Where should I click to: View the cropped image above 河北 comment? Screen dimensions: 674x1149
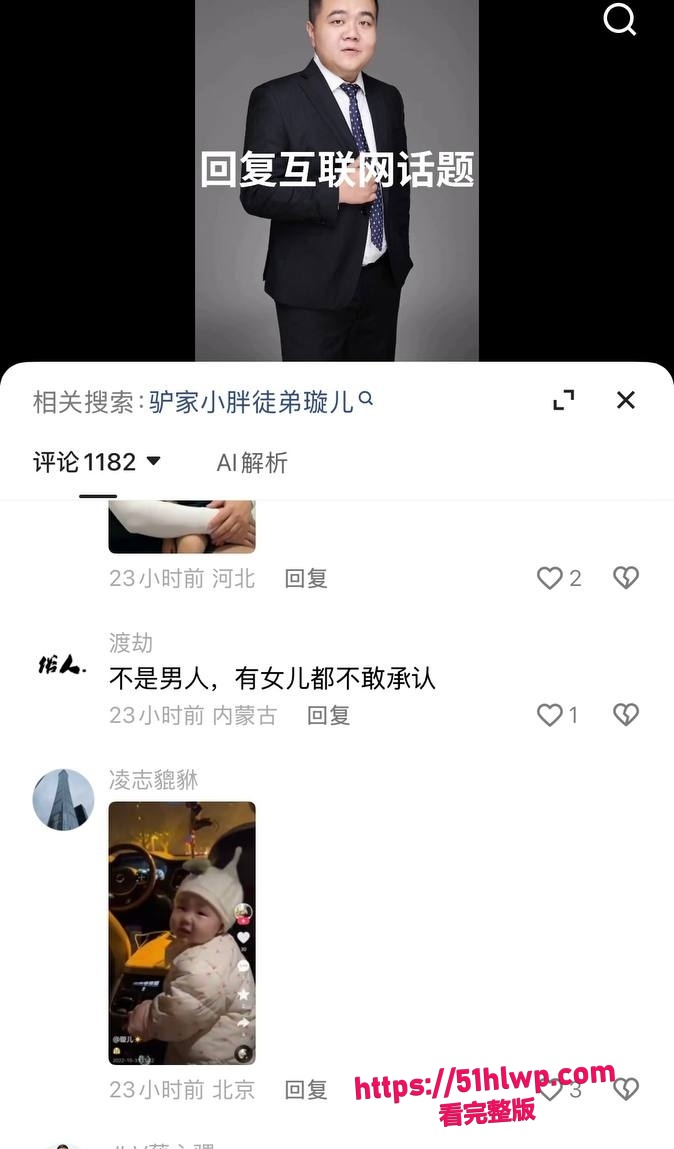coord(182,527)
